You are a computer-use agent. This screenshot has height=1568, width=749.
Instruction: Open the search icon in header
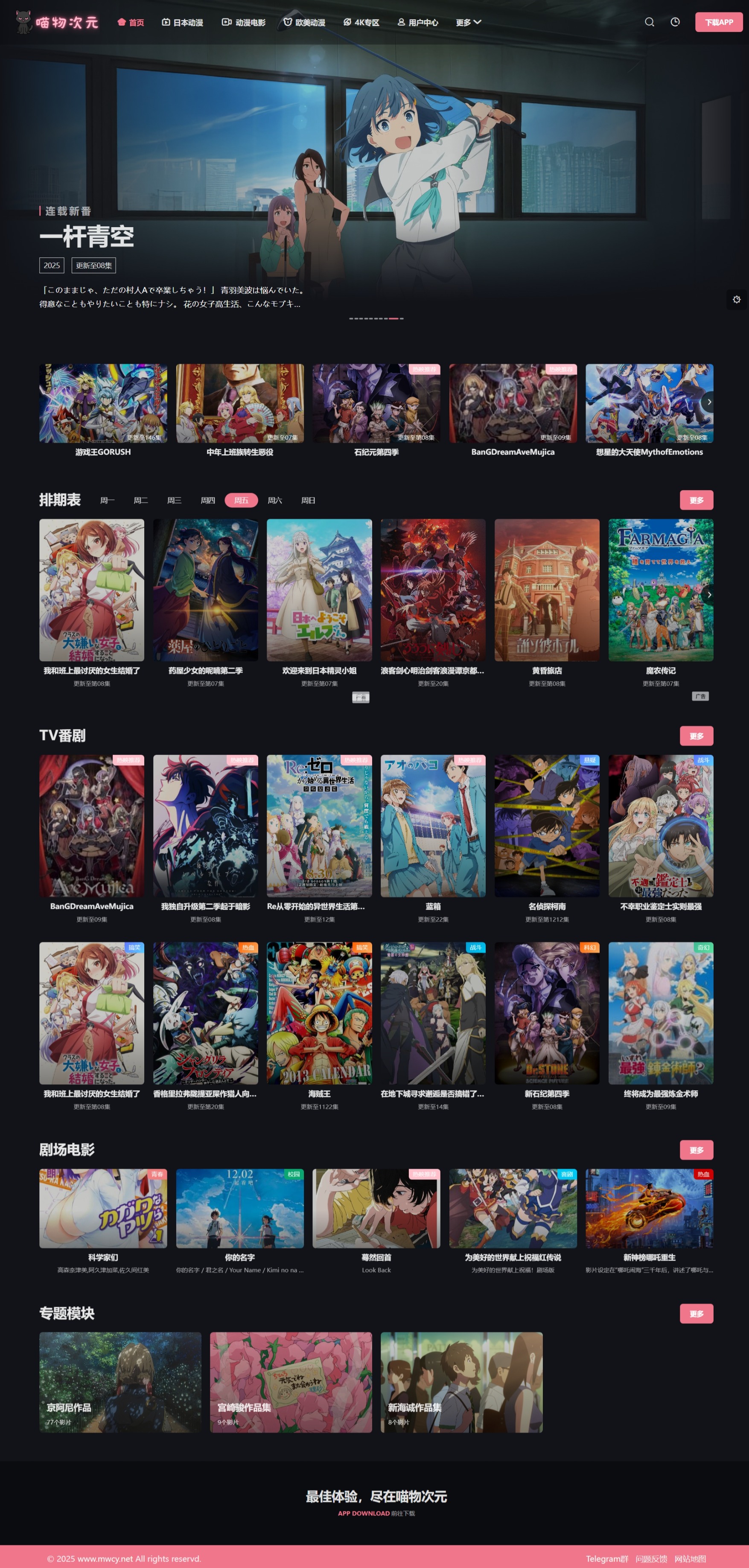(x=649, y=22)
